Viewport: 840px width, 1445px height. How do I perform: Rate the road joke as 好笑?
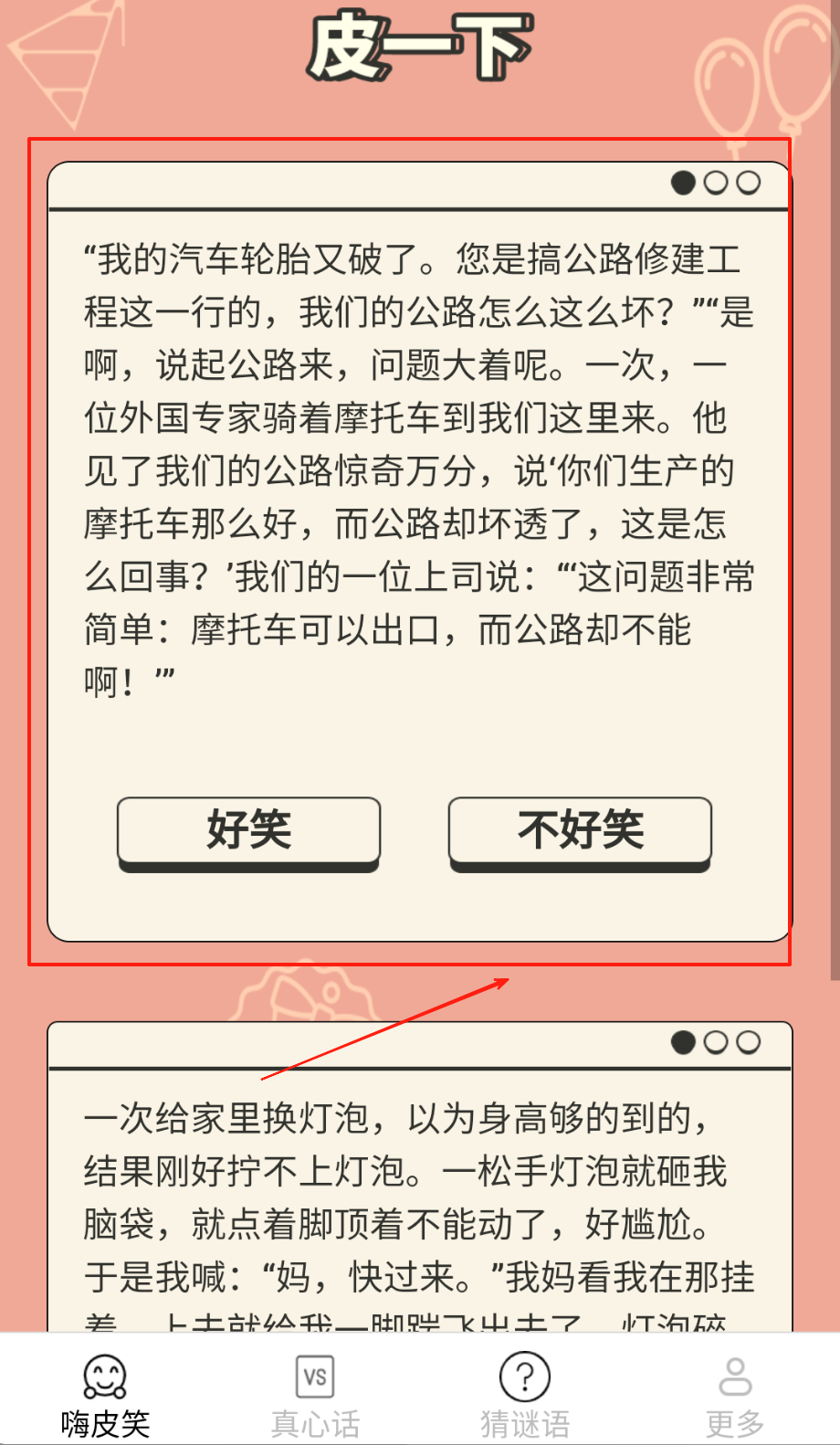coord(248,830)
